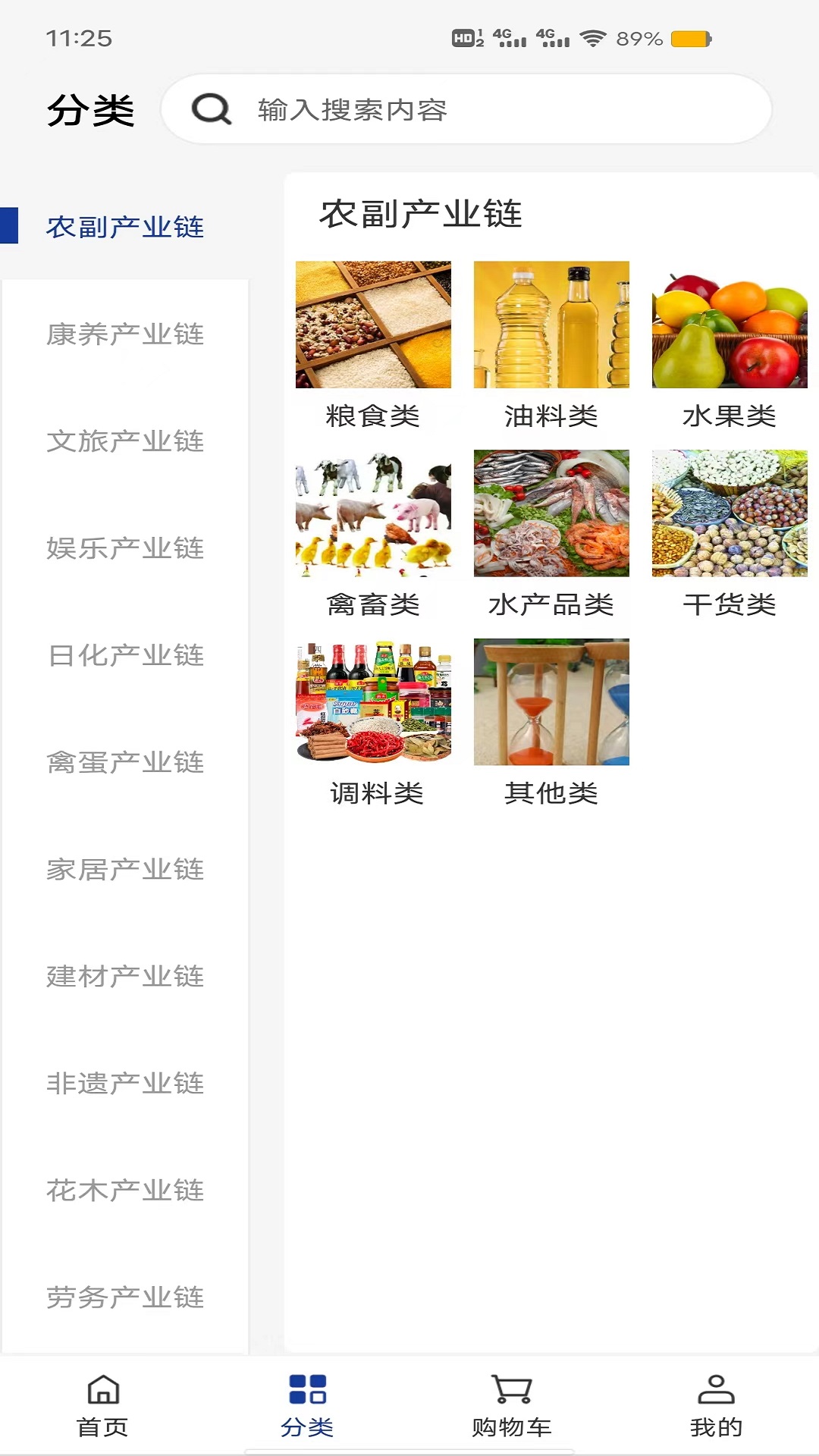Open 劳务产业链 in the sidebar

125,1298
